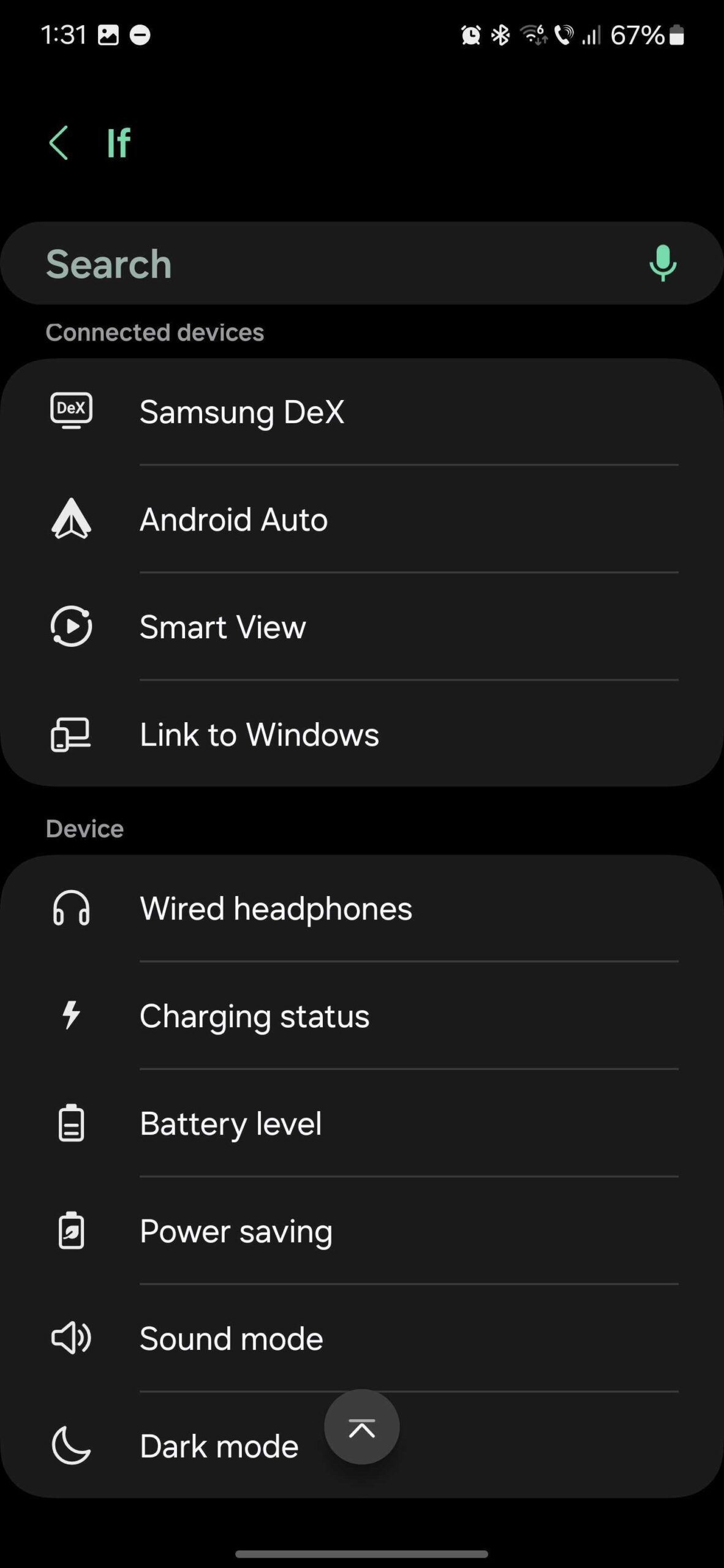Choose the Battery level condition

[361, 1123]
